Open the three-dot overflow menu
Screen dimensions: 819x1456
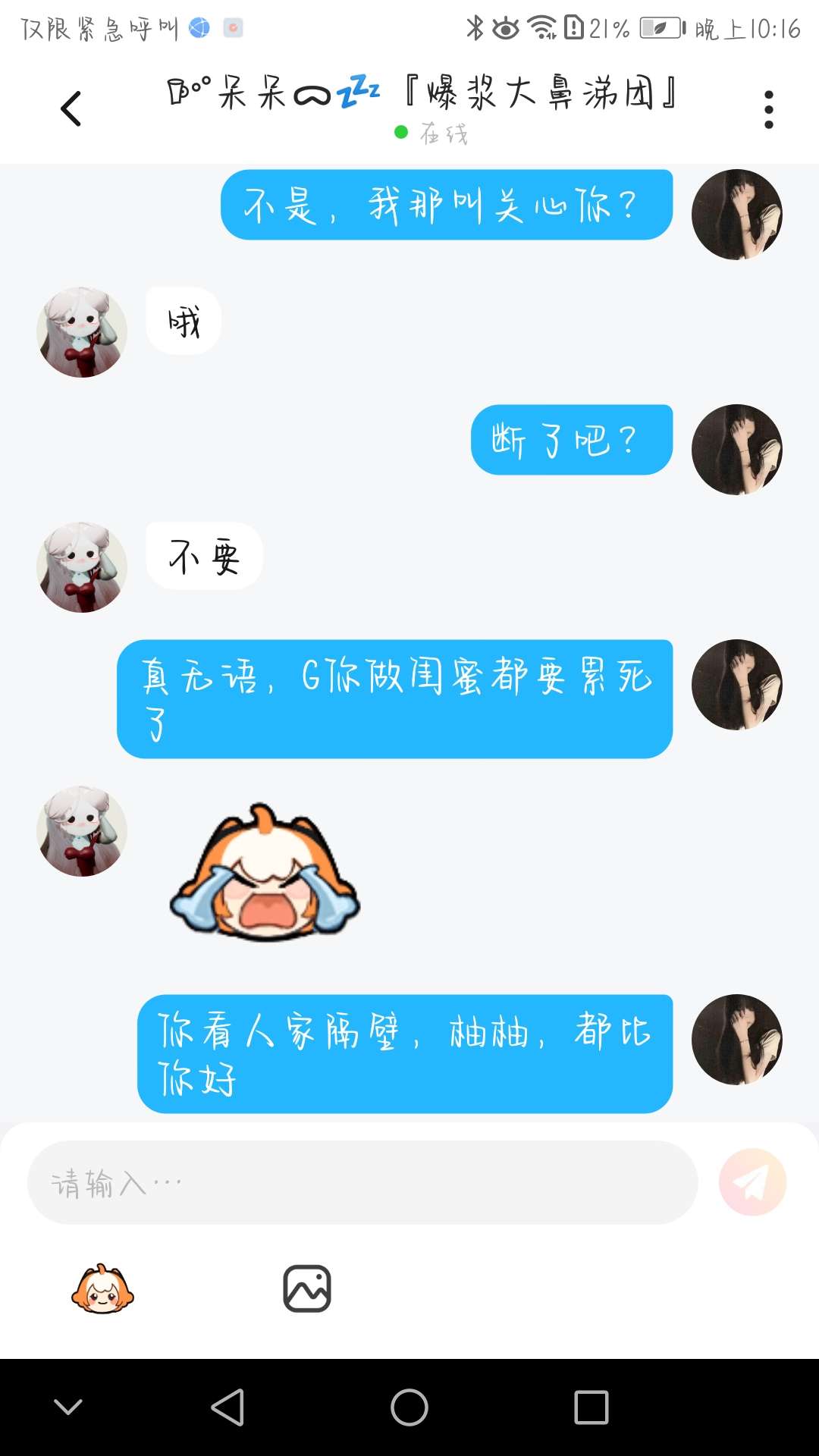[x=768, y=110]
